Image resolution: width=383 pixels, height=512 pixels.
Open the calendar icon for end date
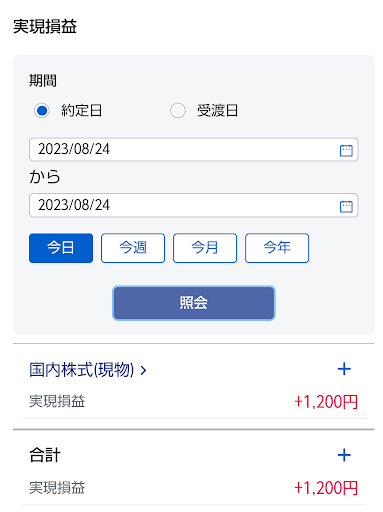tap(346, 206)
